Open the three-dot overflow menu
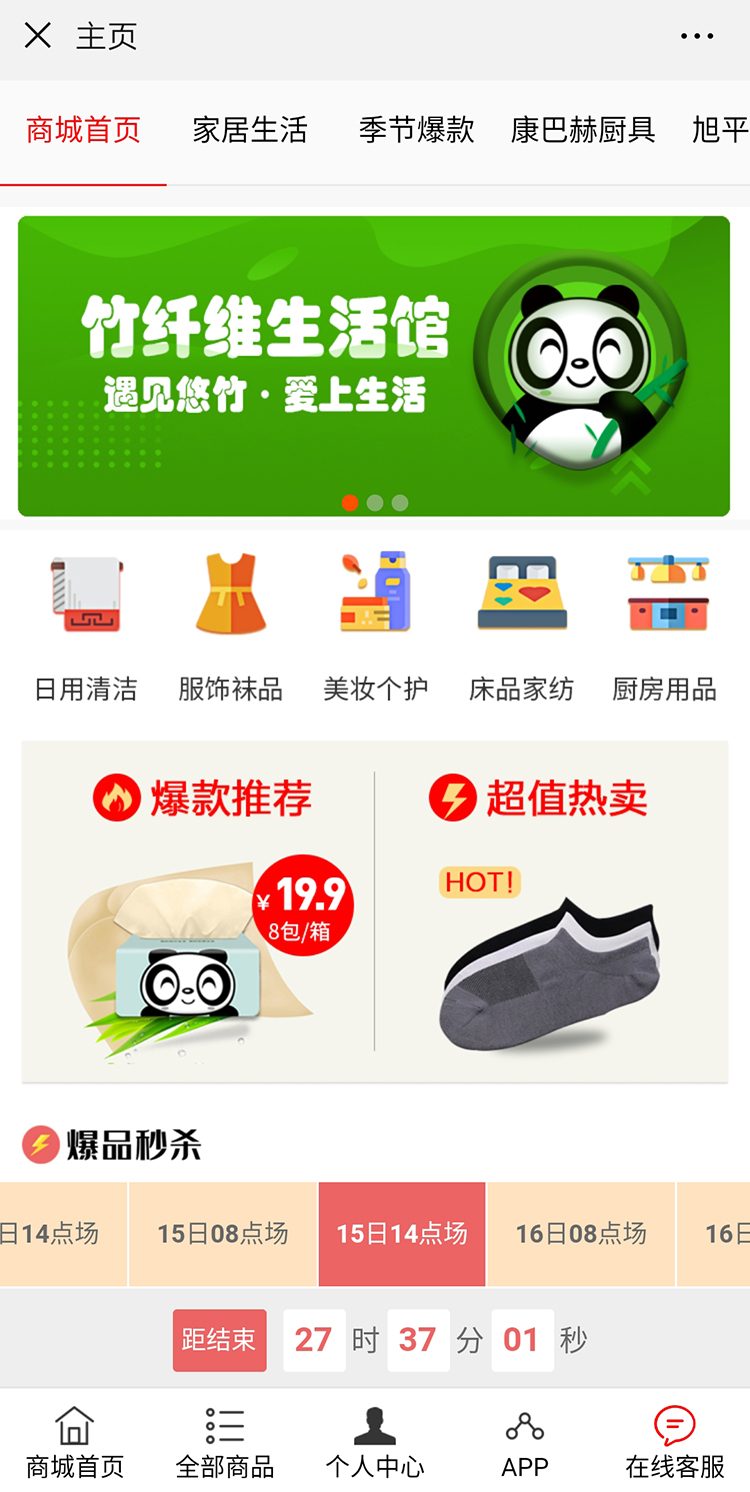The height and width of the screenshot is (1492, 750). (697, 36)
